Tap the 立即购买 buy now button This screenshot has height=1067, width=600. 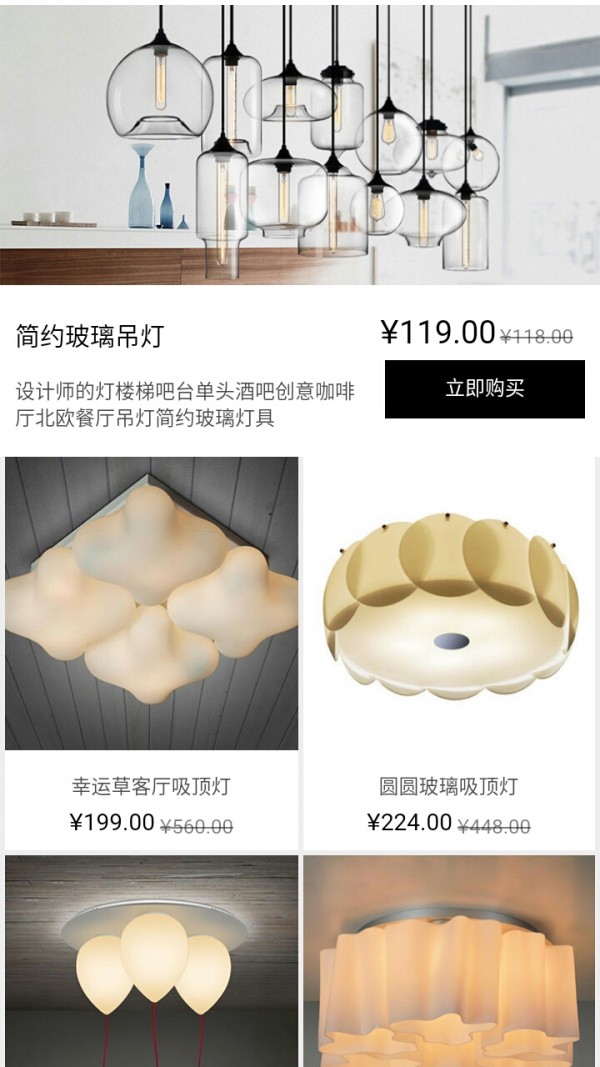[484, 389]
